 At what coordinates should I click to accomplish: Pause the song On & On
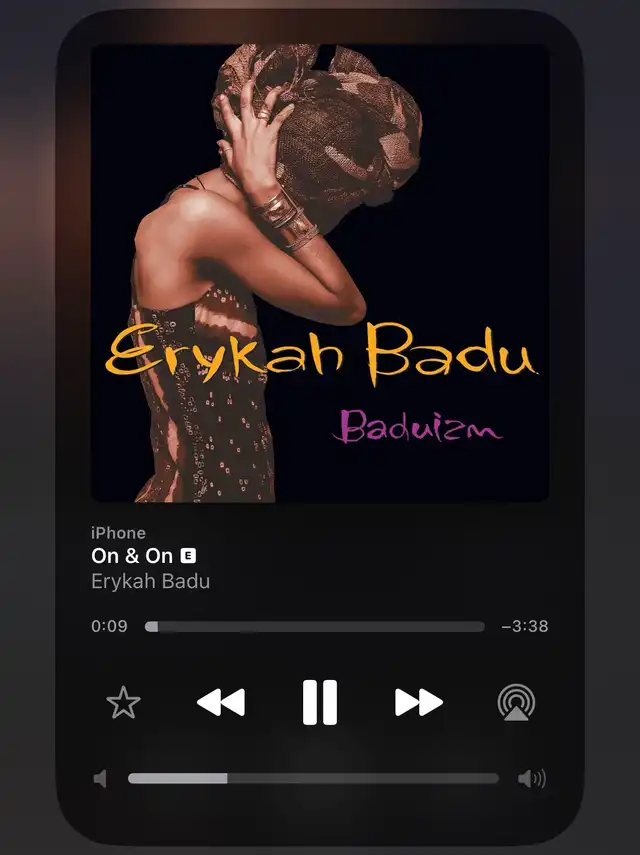[320, 702]
